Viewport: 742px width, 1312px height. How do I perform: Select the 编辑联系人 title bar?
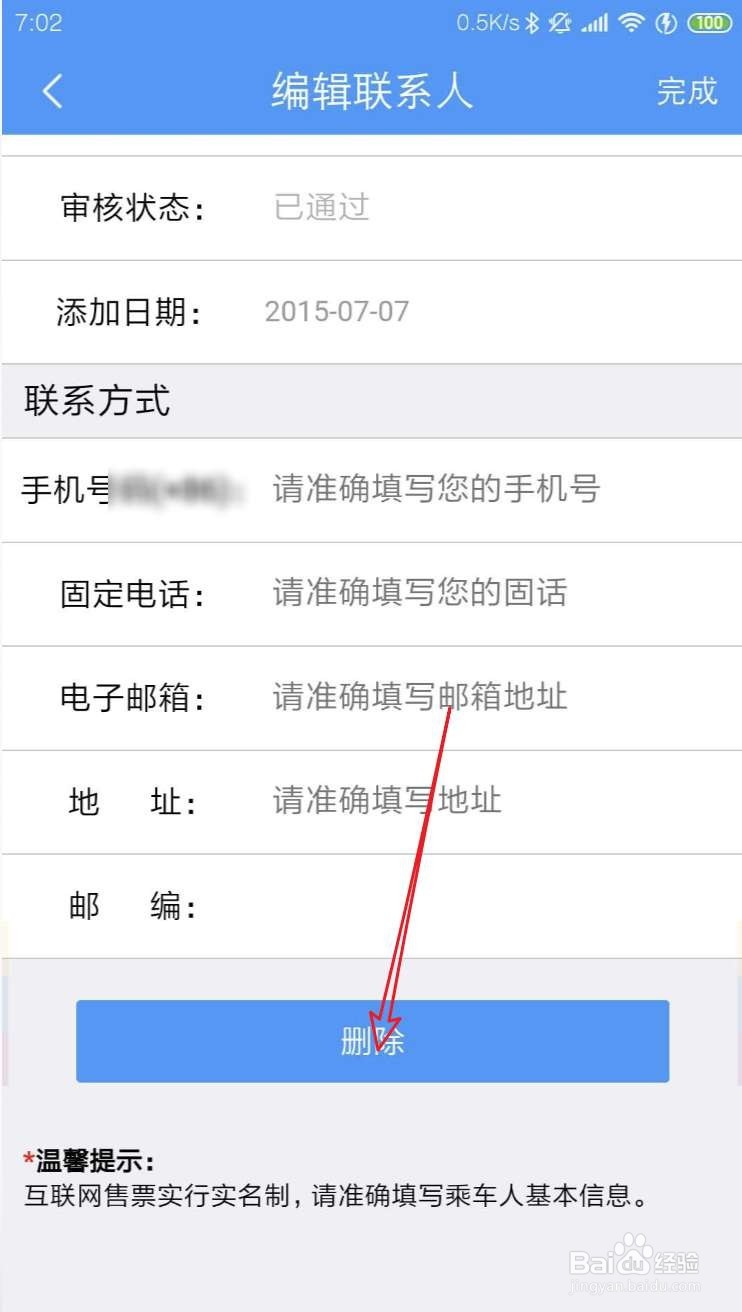[371, 92]
